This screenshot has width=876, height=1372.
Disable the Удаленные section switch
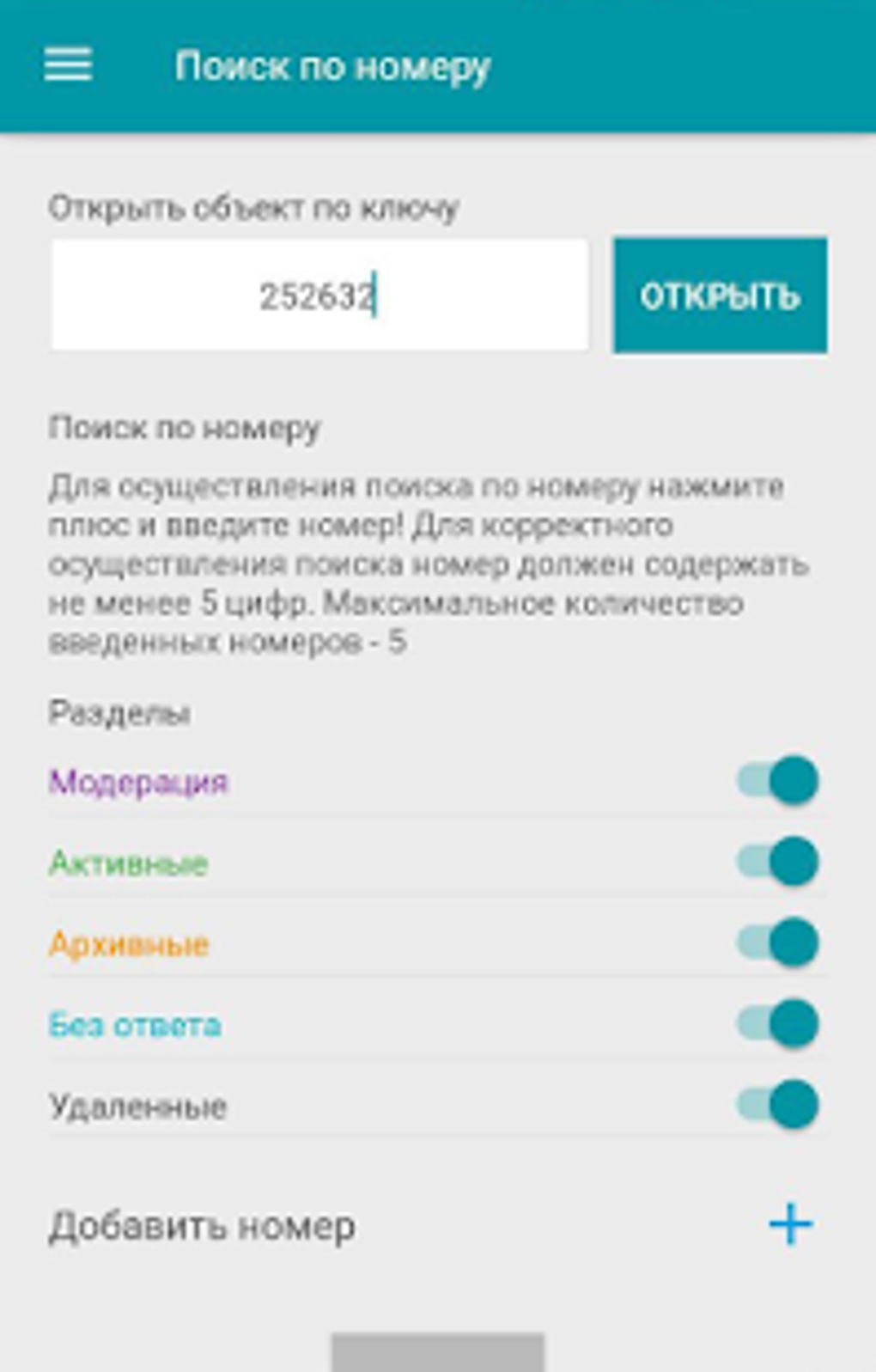tap(777, 1104)
